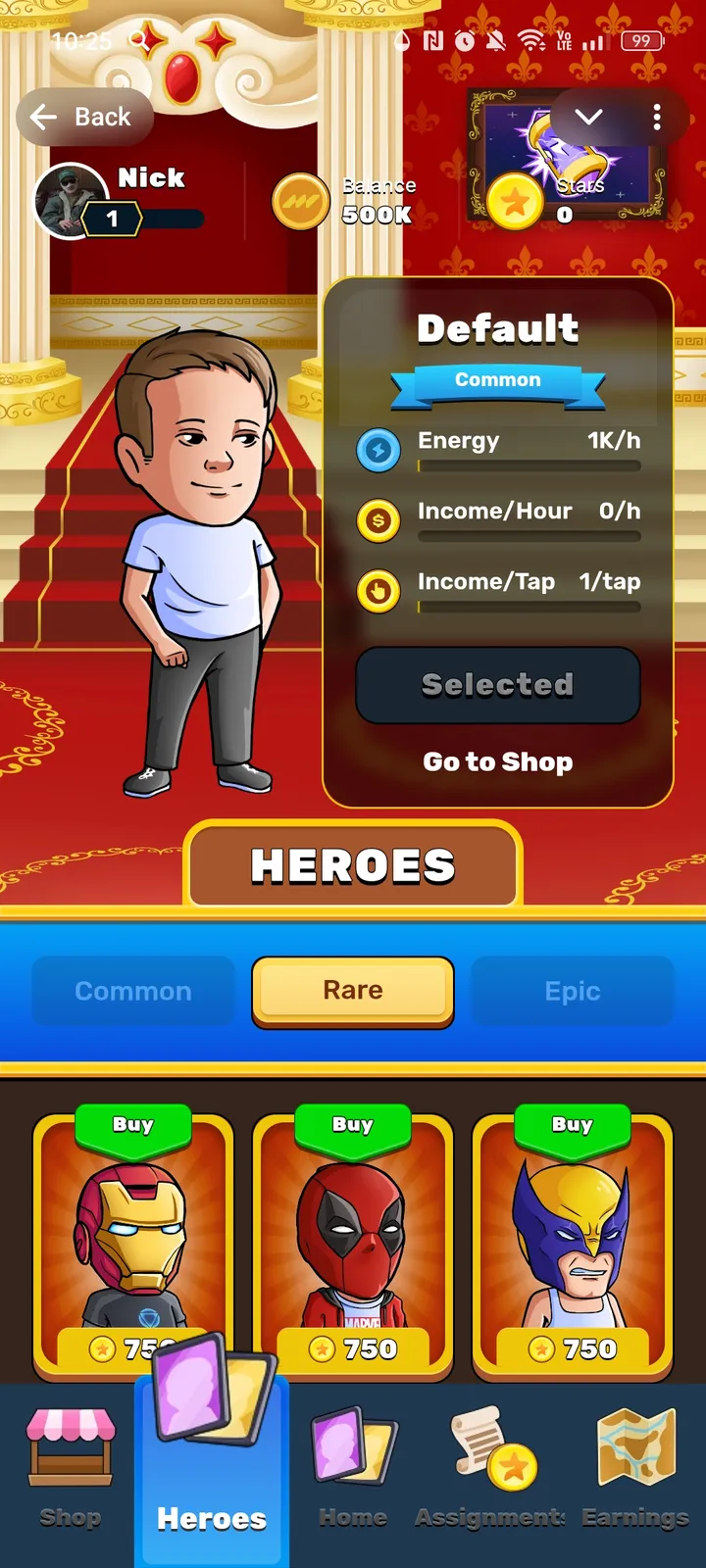This screenshot has width=706, height=1568.
Task: Open the three-dot options menu
Action: [x=657, y=117]
